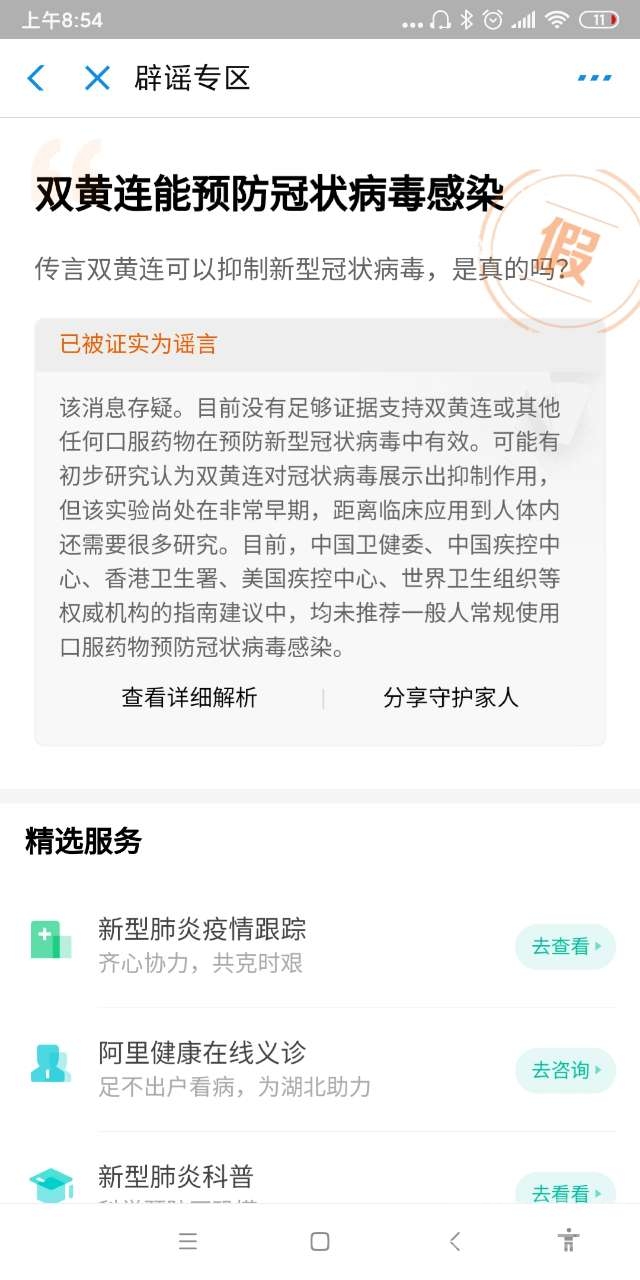Open the 阿里健康在线义诊 service row
Viewport: 640px width, 1280px height.
point(250,1068)
